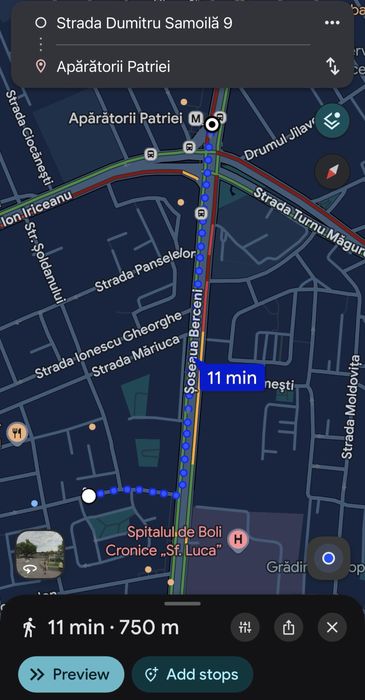The image size is (365, 700).
Task: Center map on my location
Action: [329, 558]
